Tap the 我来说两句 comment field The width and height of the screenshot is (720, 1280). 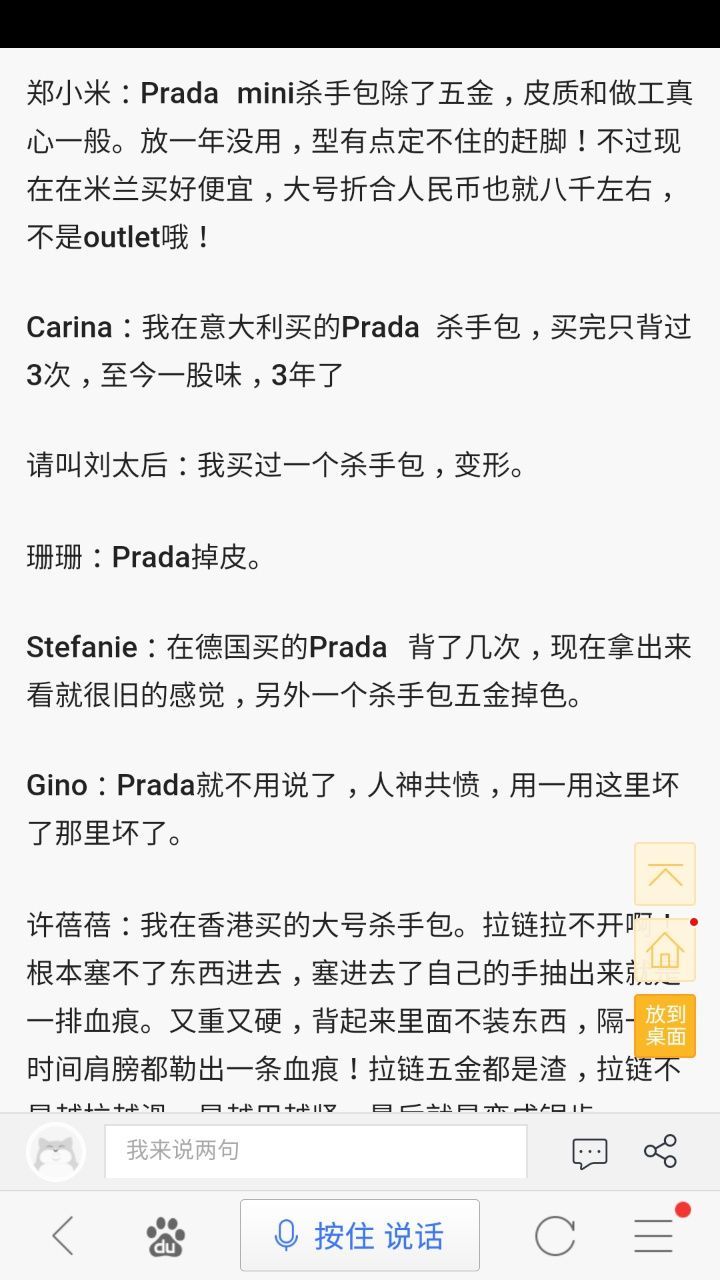point(316,1150)
